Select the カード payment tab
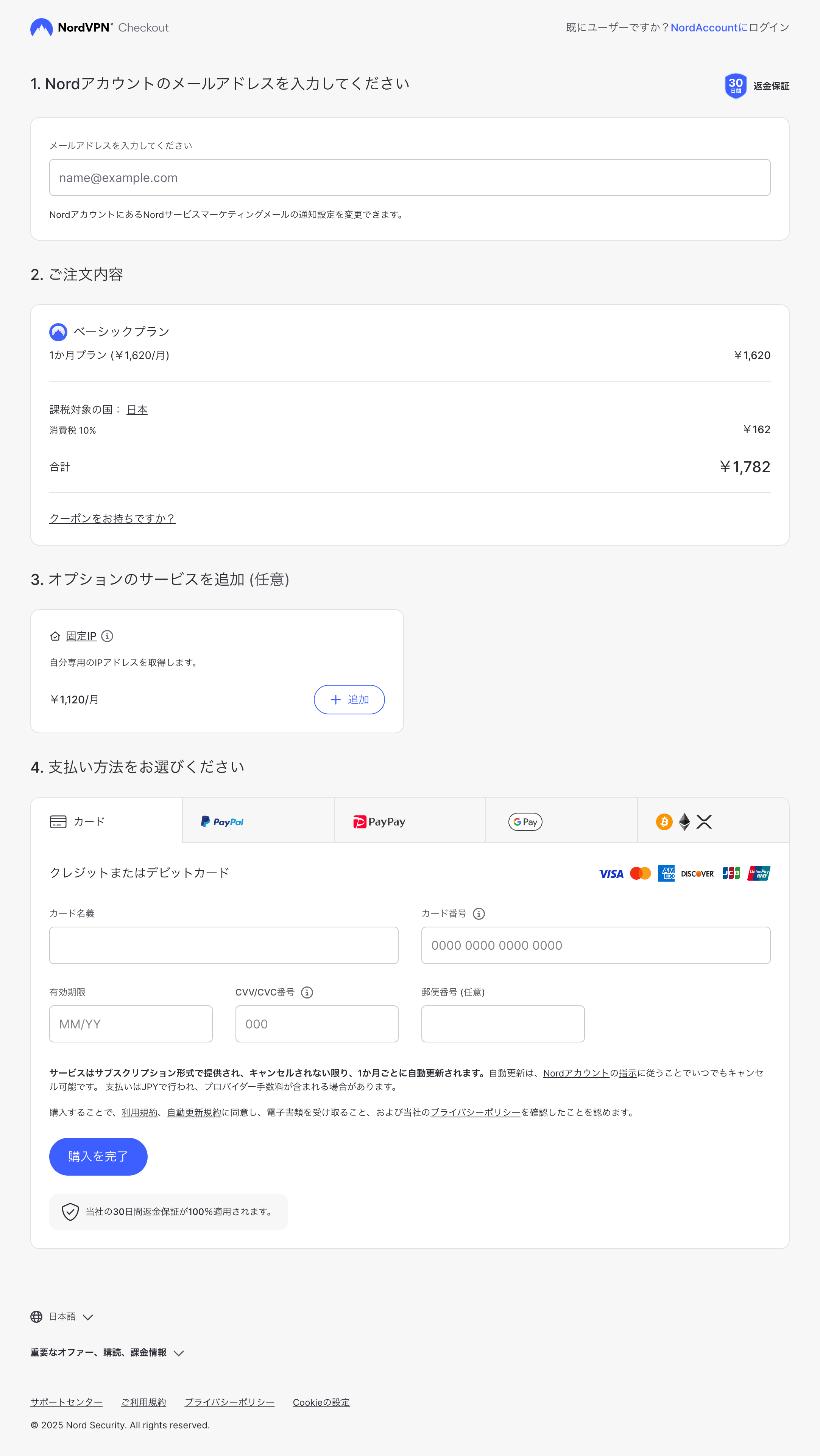The width and height of the screenshot is (820, 1456). pos(106,821)
